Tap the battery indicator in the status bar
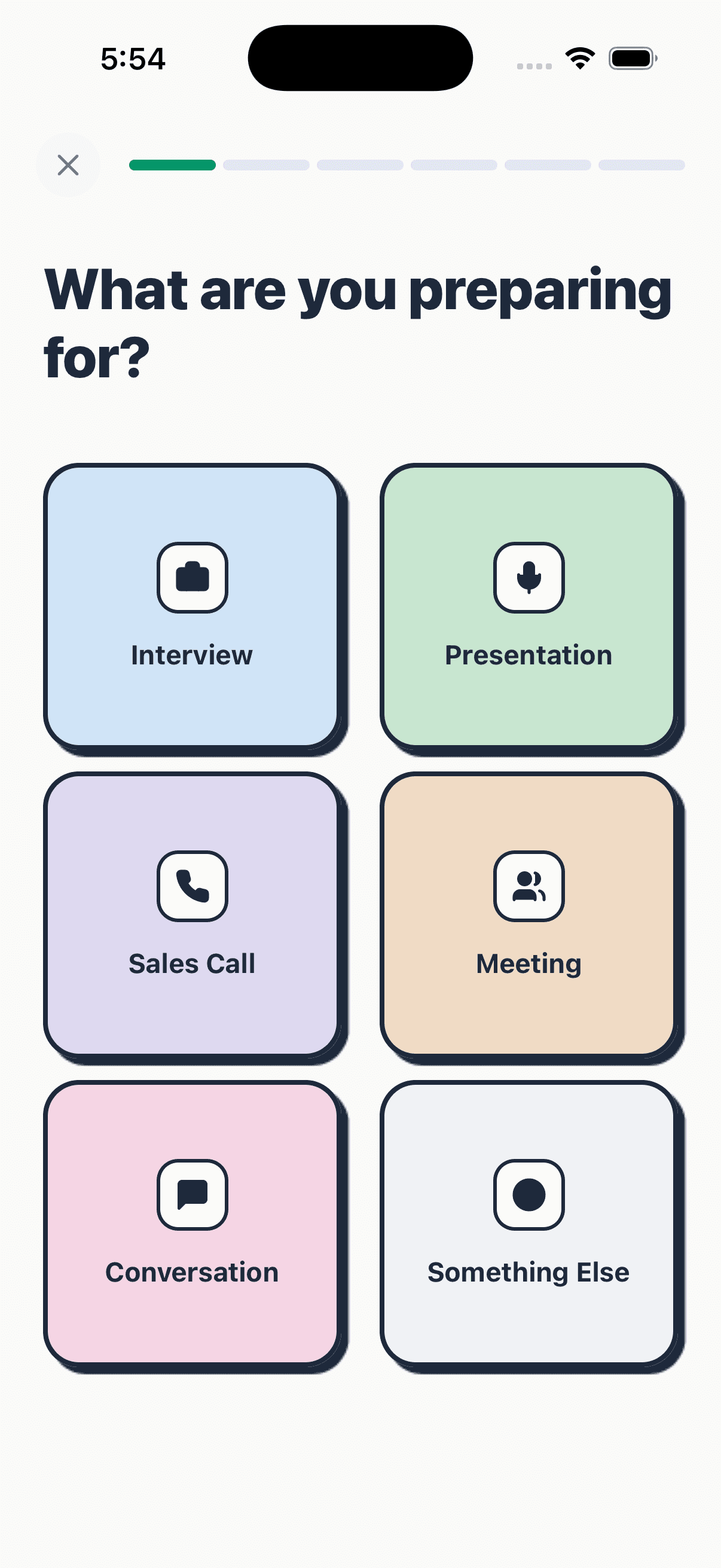Image resolution: width=721 pixels, height=1568 pixels. click(x=632, y=58)
